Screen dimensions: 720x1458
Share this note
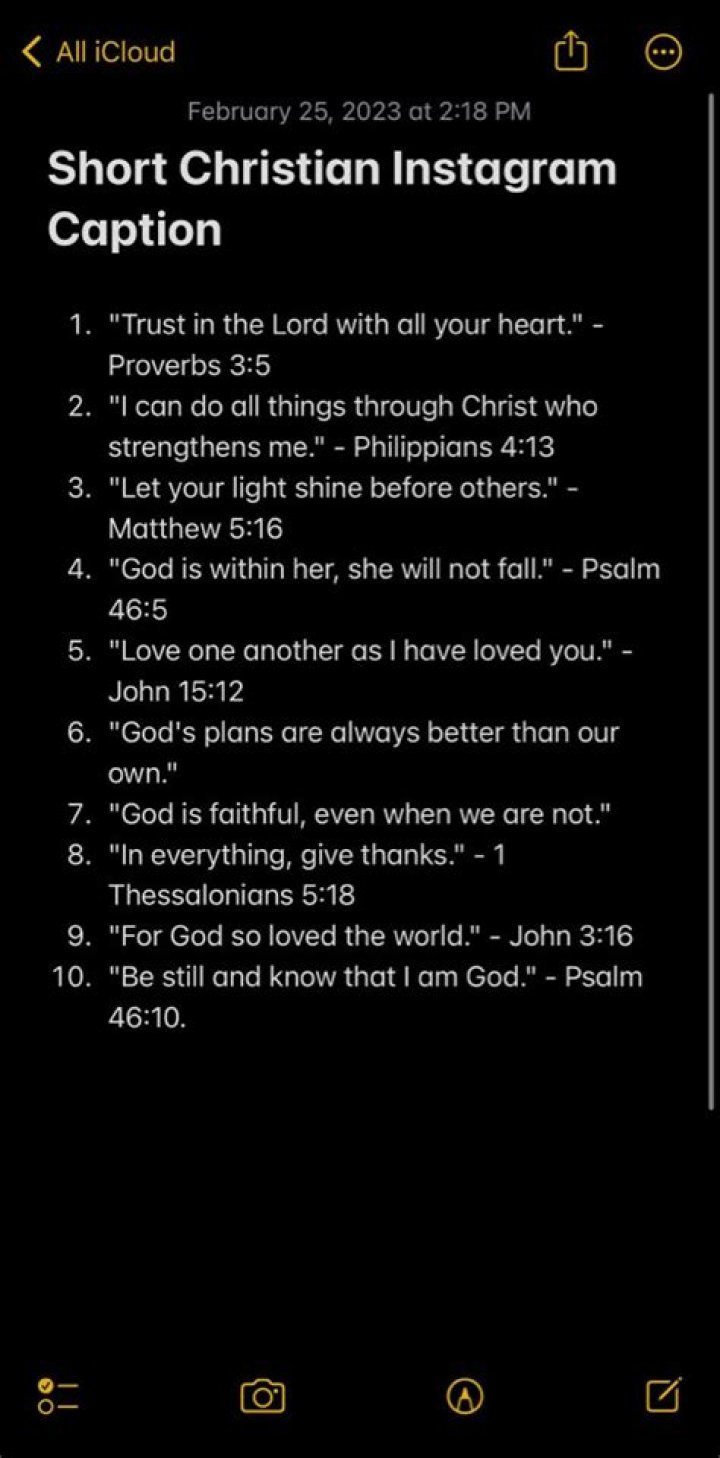pos(570,52)
